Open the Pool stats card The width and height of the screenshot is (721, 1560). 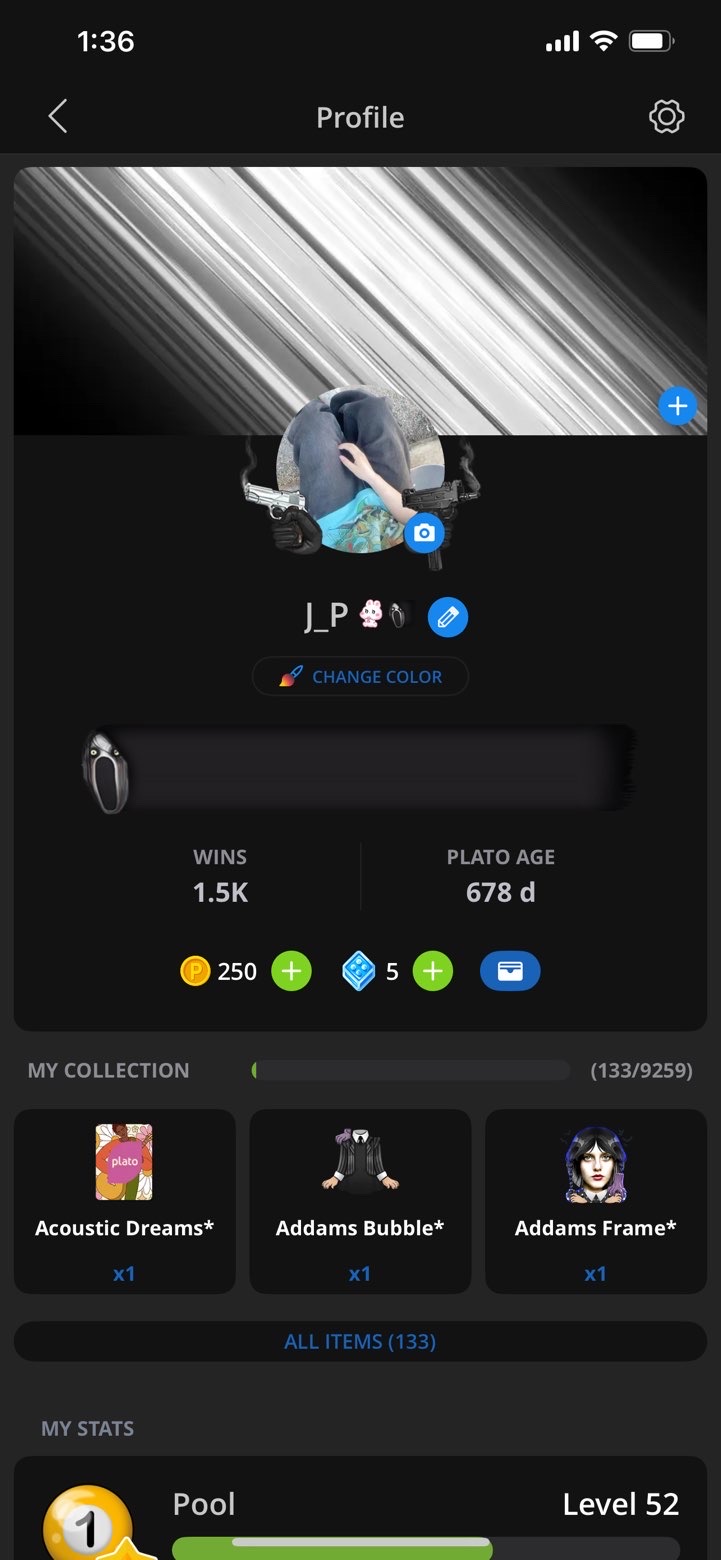coord(360,1510)
